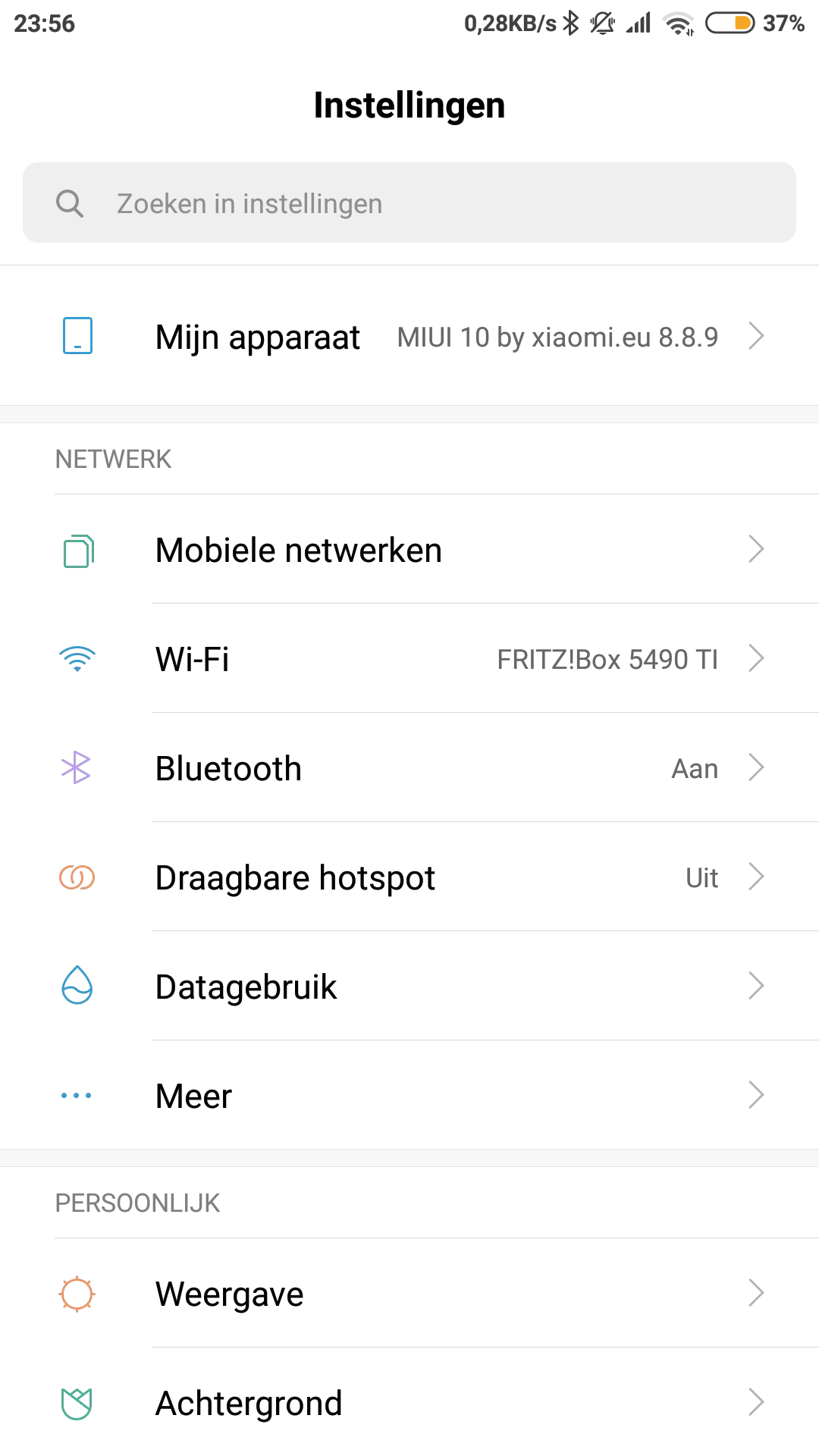Open the Wi-Fi settings row
819x1456 pixels.
(x=409, y=658)
